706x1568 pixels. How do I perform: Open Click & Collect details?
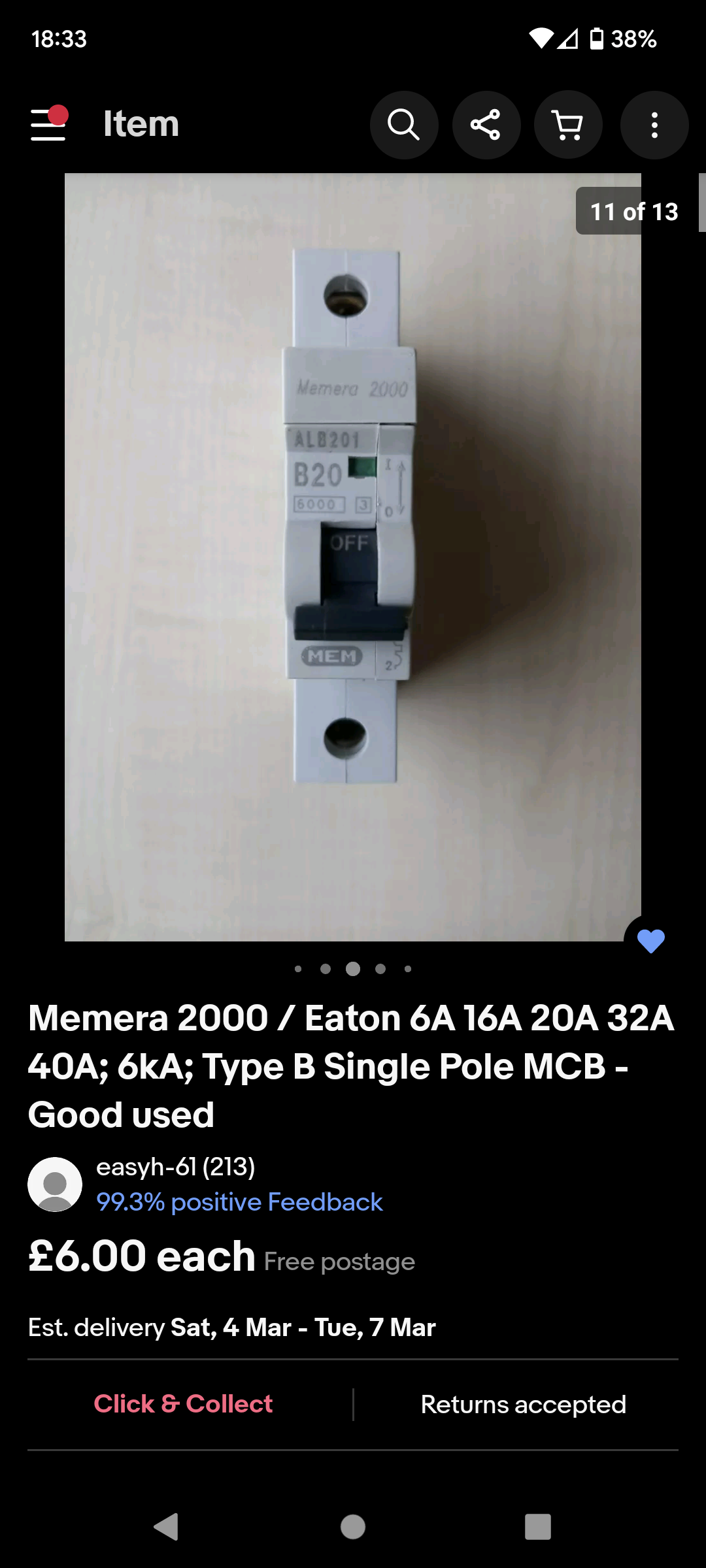pyautogui.click(x=183, y=1404)
